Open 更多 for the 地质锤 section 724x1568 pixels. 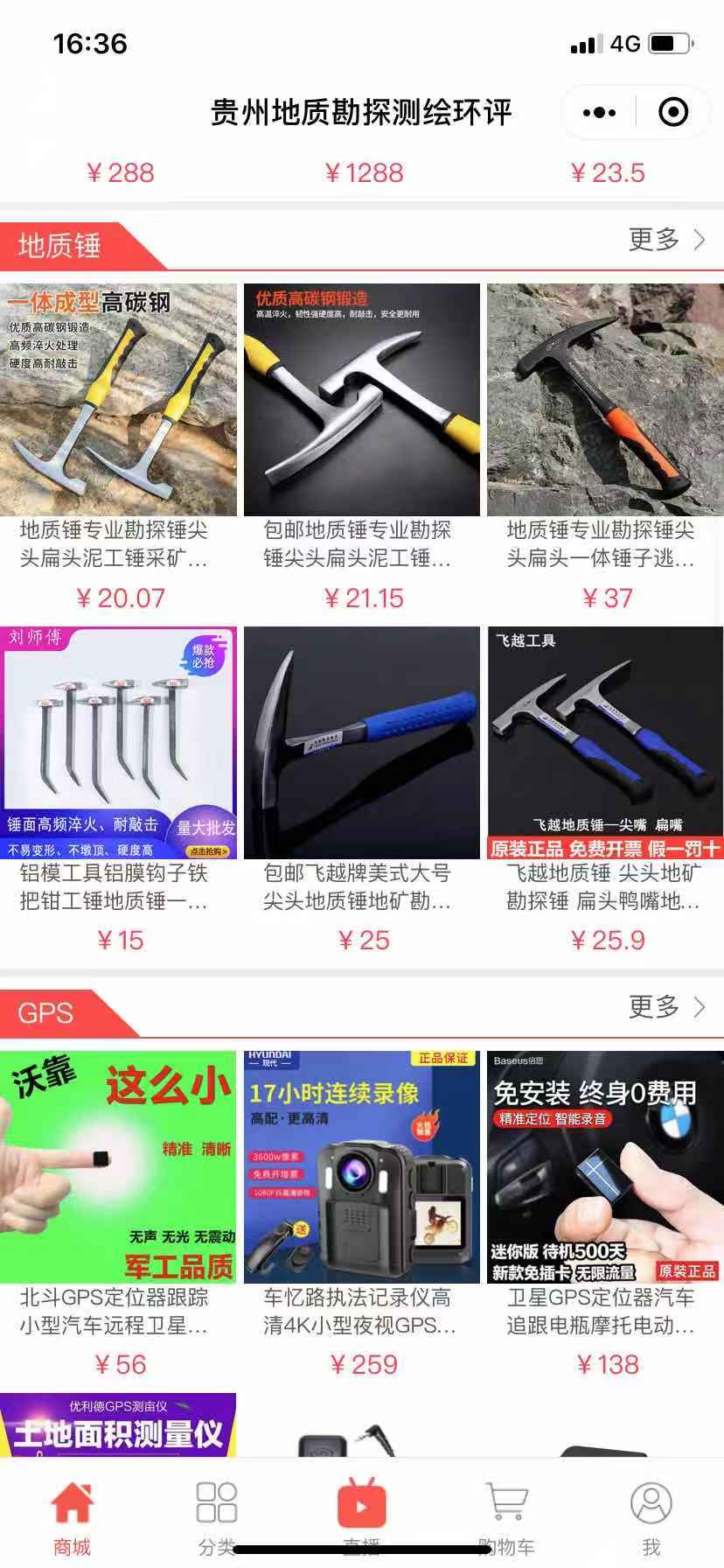pyautogui.click(x=666, y=240)
